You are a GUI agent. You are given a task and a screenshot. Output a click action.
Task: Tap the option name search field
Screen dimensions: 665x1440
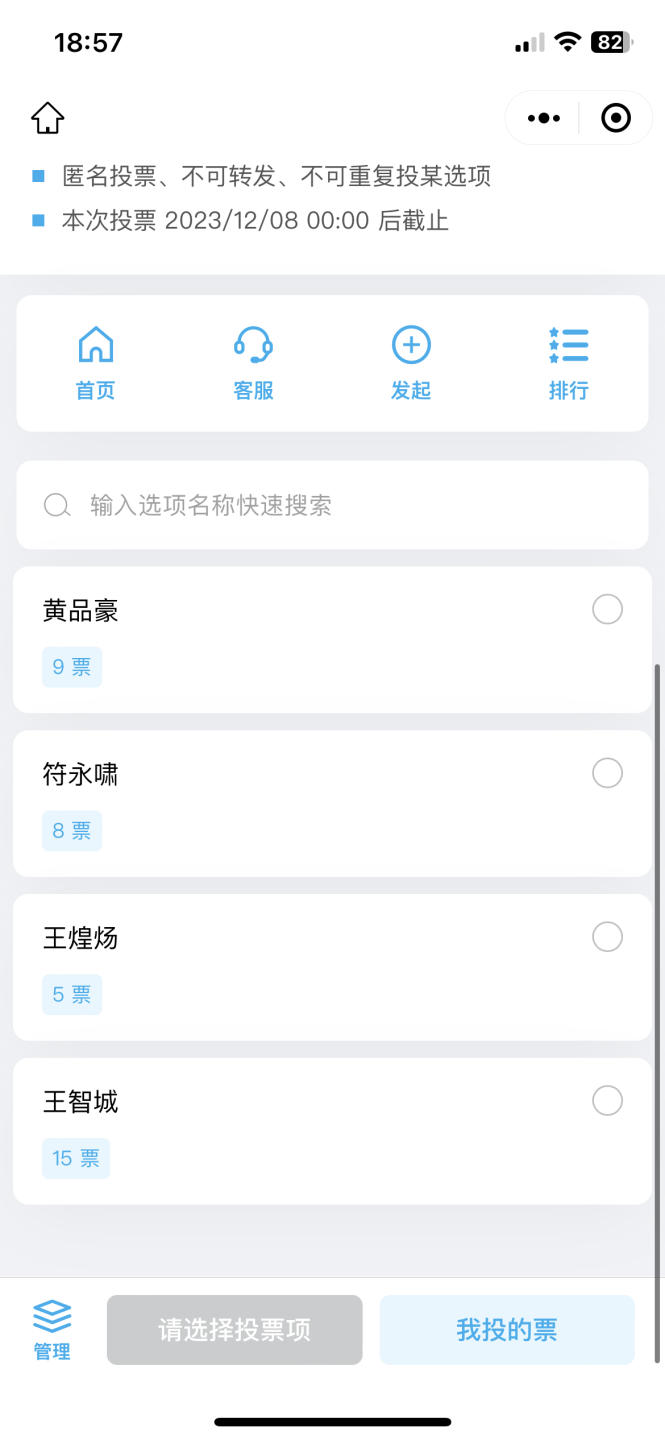point(332,505)
